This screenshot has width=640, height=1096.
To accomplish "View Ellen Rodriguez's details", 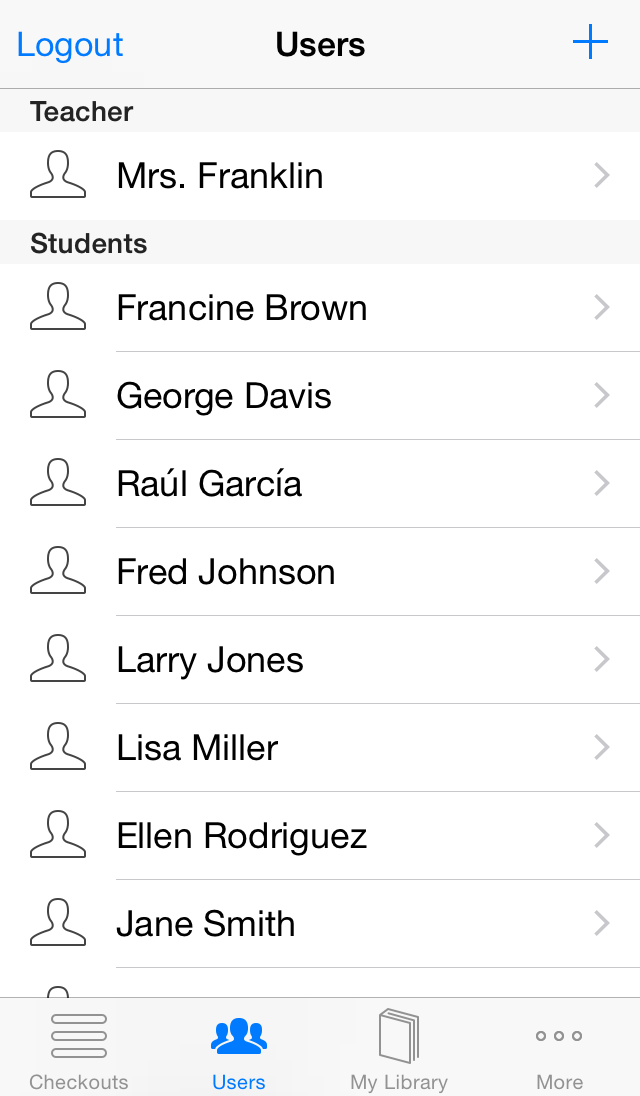I will coord(320,836).
